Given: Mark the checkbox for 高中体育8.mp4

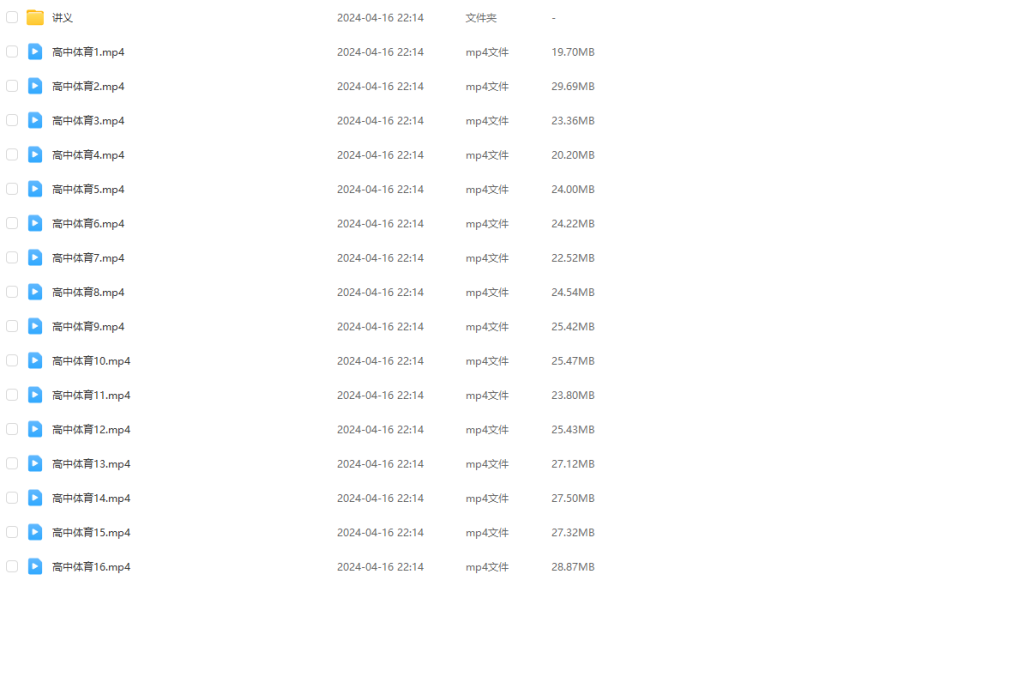Looking at the screenshot, I should coord(12,292).
